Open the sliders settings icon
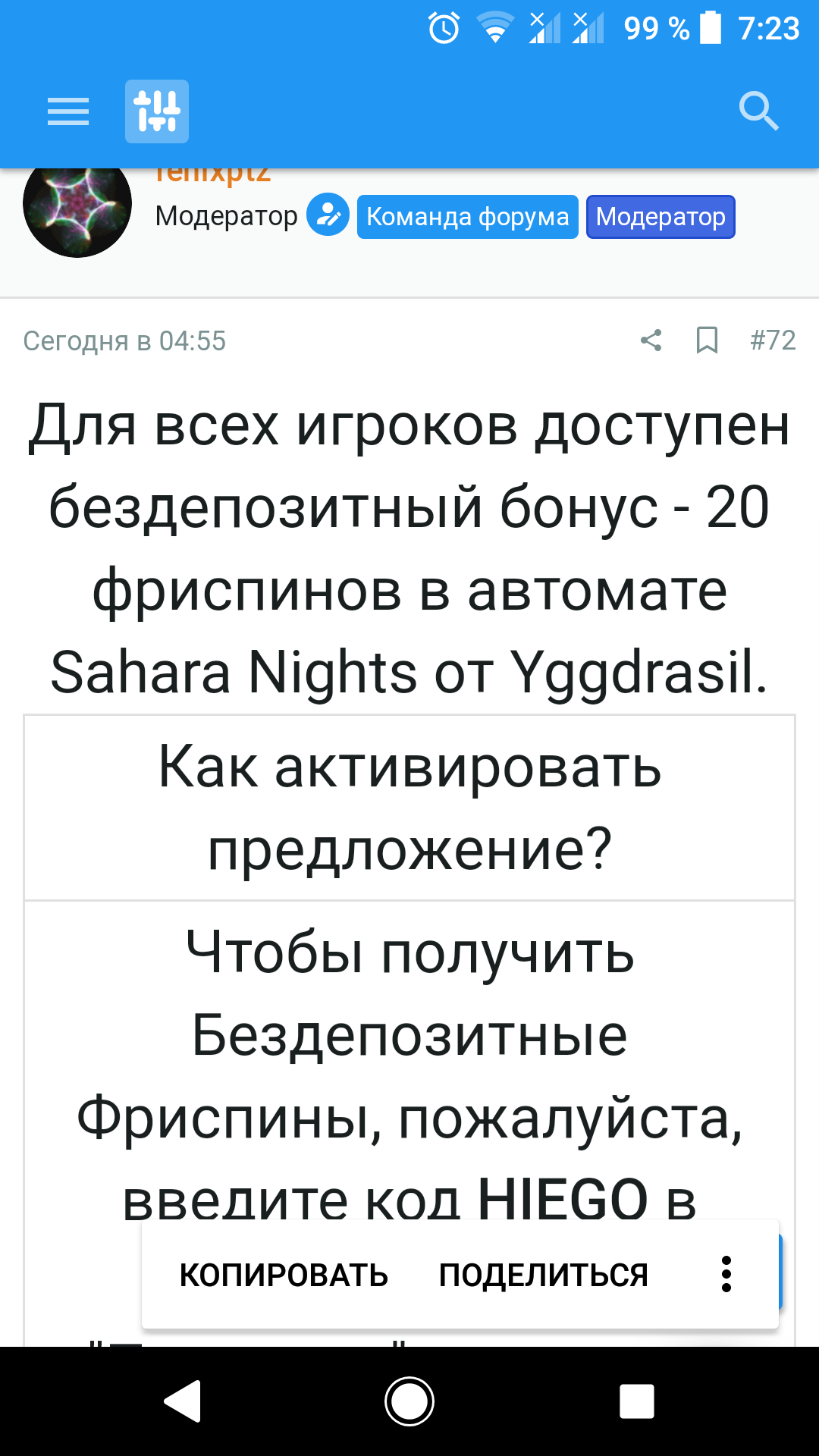The height and width of the screenshot is (1456, 819). [x=157, y=111]
